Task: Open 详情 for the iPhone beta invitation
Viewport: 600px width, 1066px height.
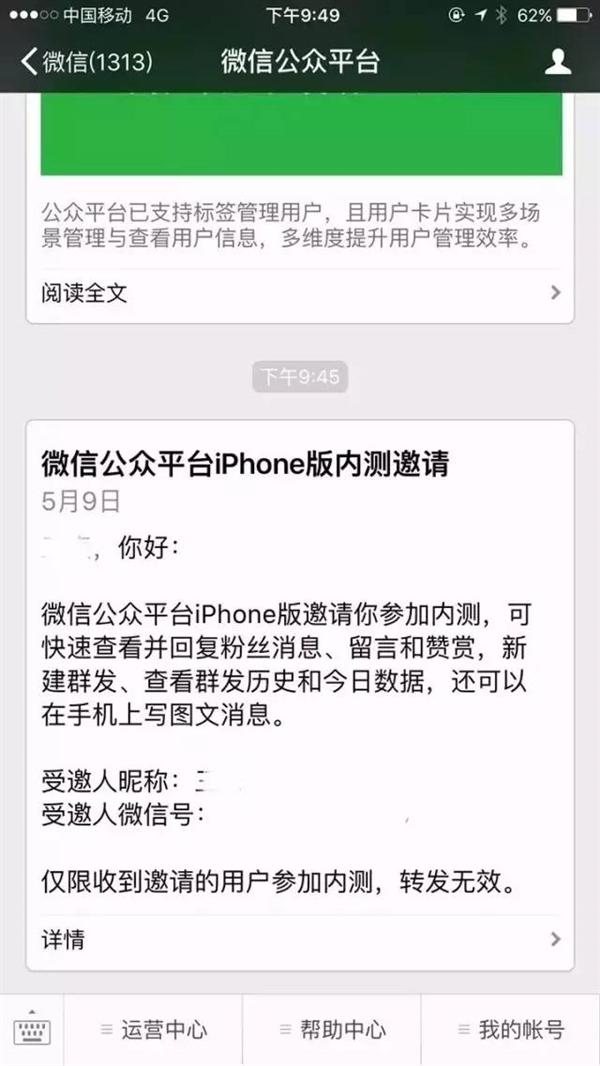Action: click(x=300, y=939)
